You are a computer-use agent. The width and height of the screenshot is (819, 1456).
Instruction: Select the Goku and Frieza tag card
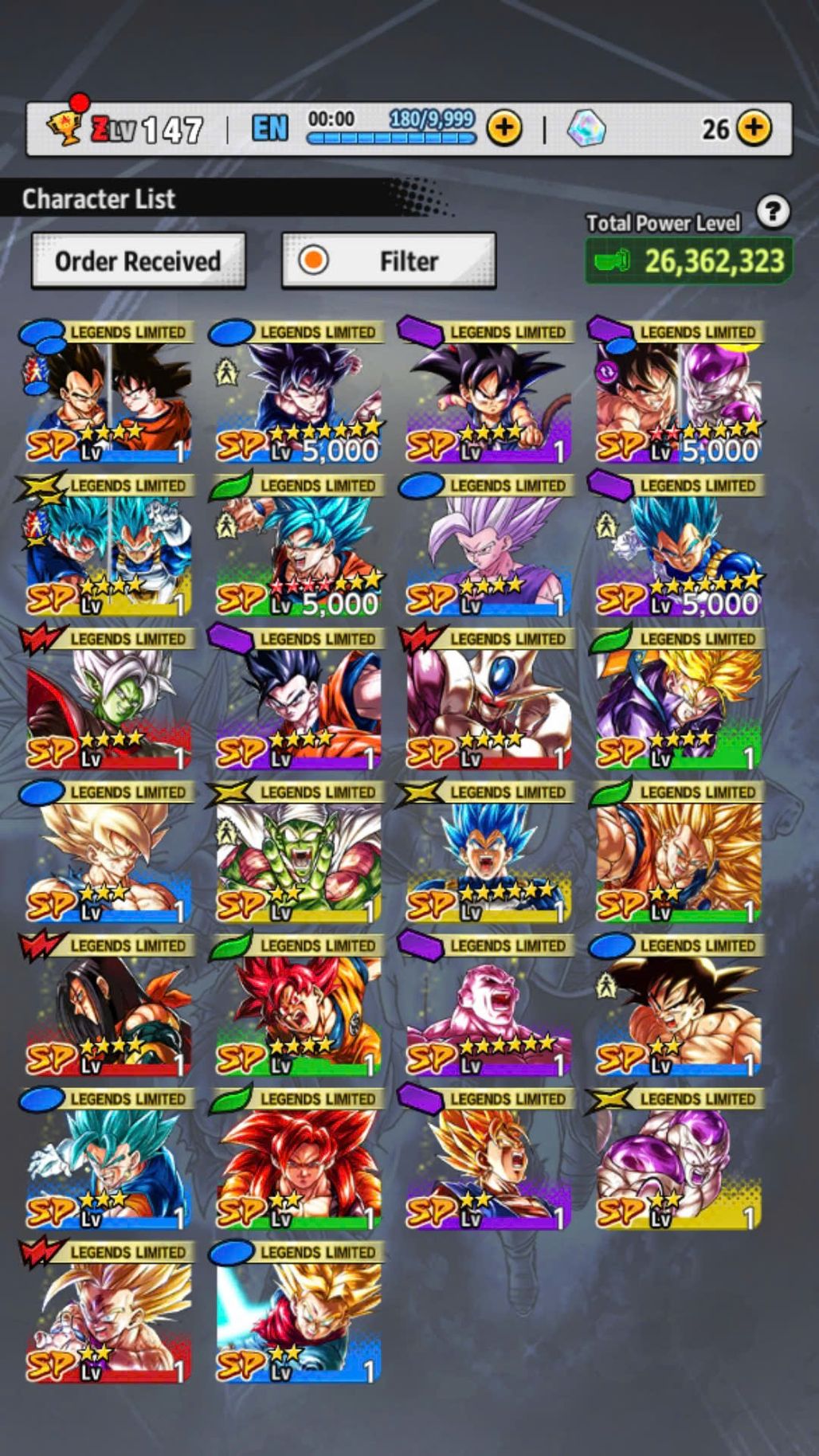(678, 394)
